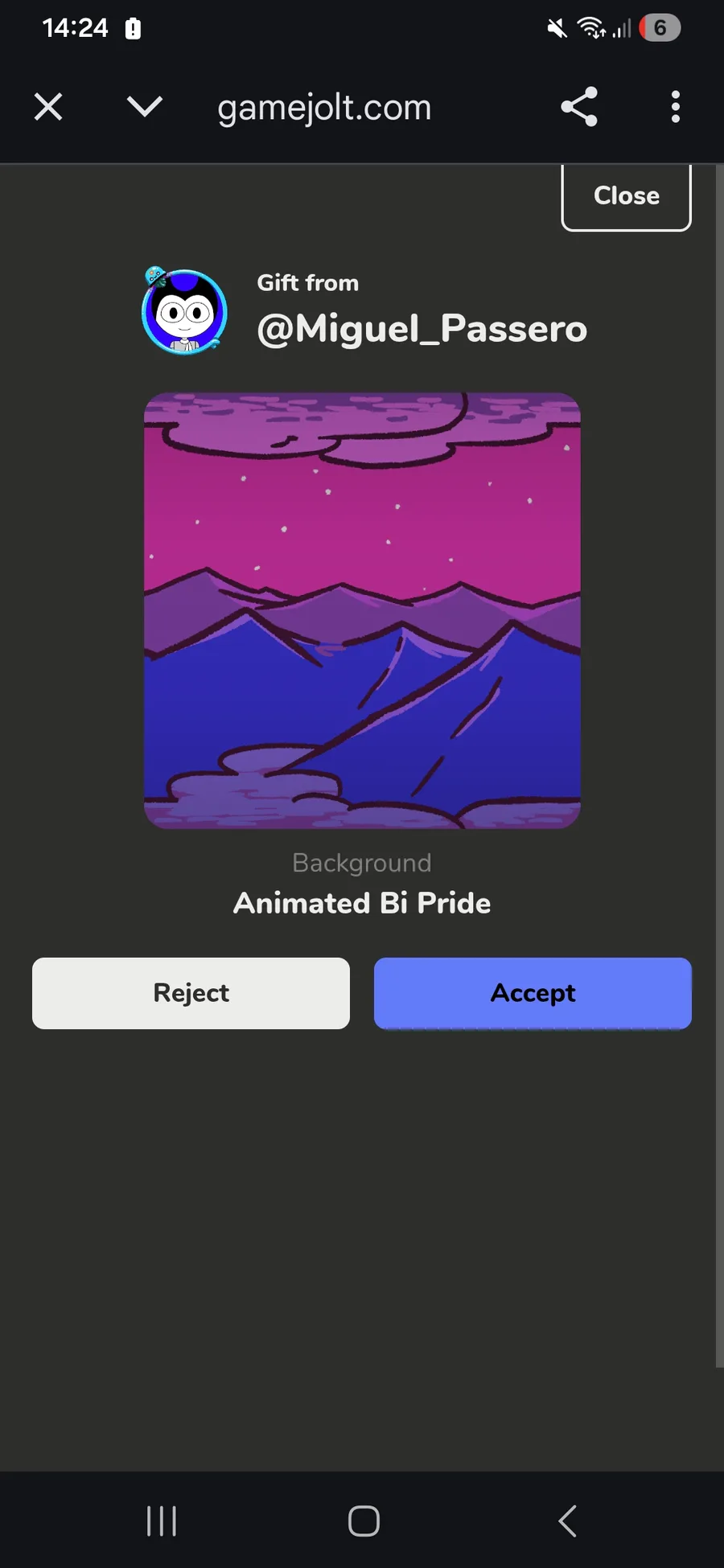Accept the Animated Bi Pride background
The width and height of the screenshot is (724, 1568).
tap(533, 993)
